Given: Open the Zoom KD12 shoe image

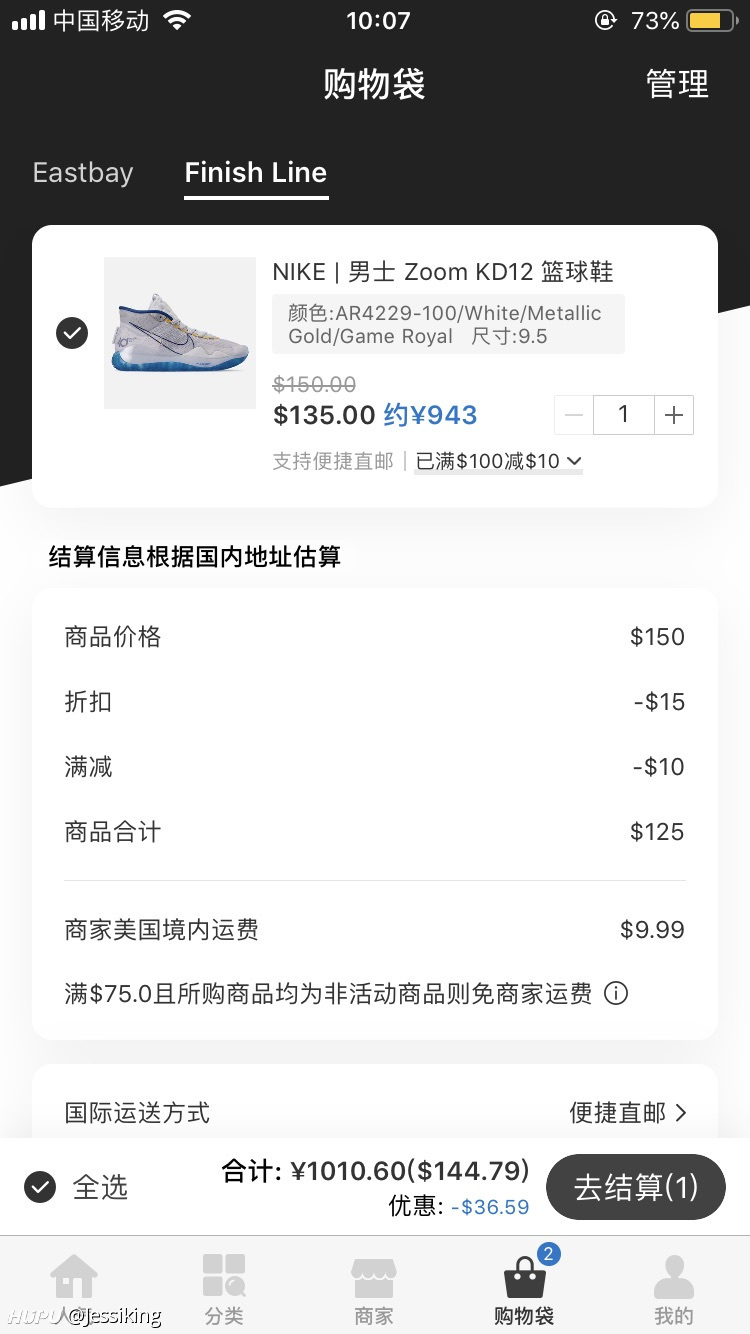Looking at the screenshot, I should [x=180, y=333].
